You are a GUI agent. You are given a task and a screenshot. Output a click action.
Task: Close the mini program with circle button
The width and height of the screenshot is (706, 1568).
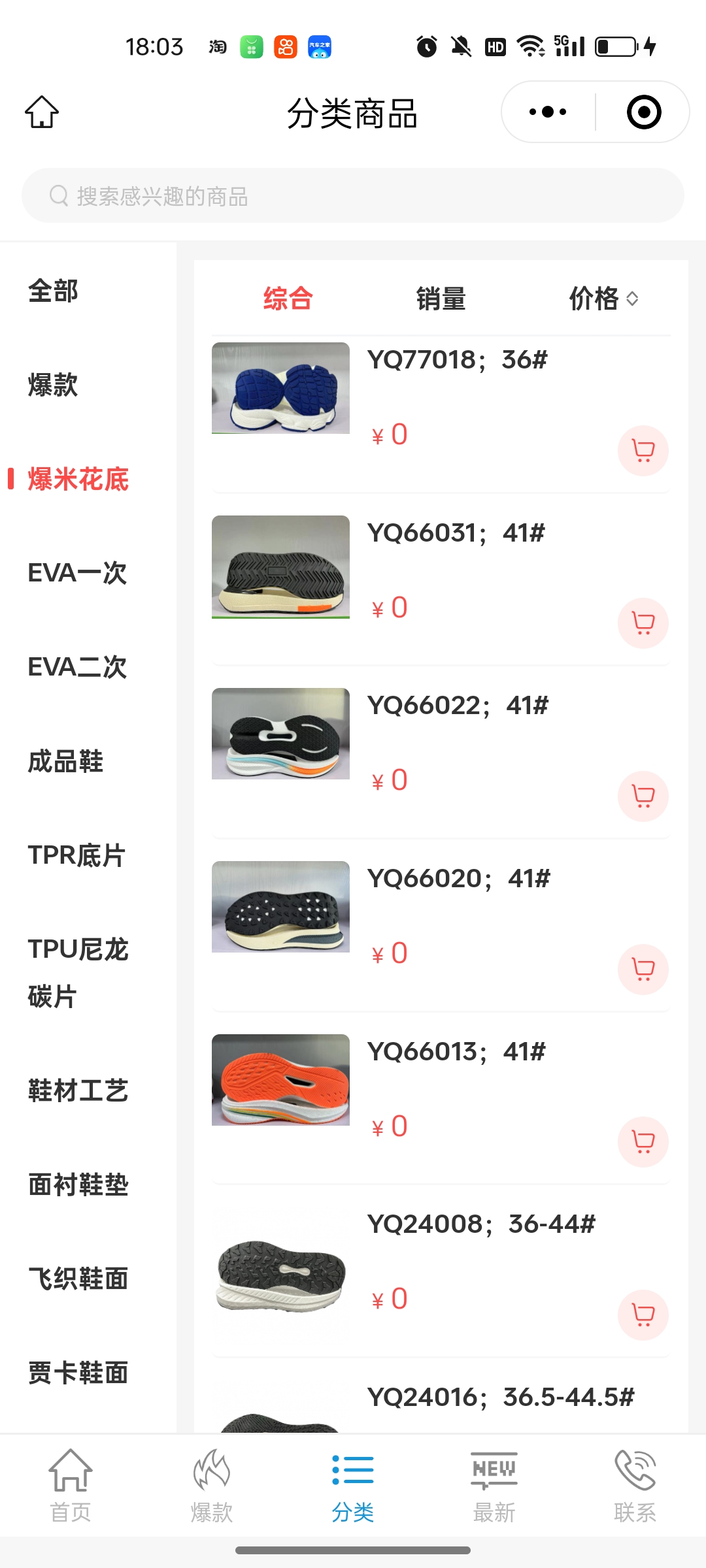pyautogui.click(x=644, y=112)
